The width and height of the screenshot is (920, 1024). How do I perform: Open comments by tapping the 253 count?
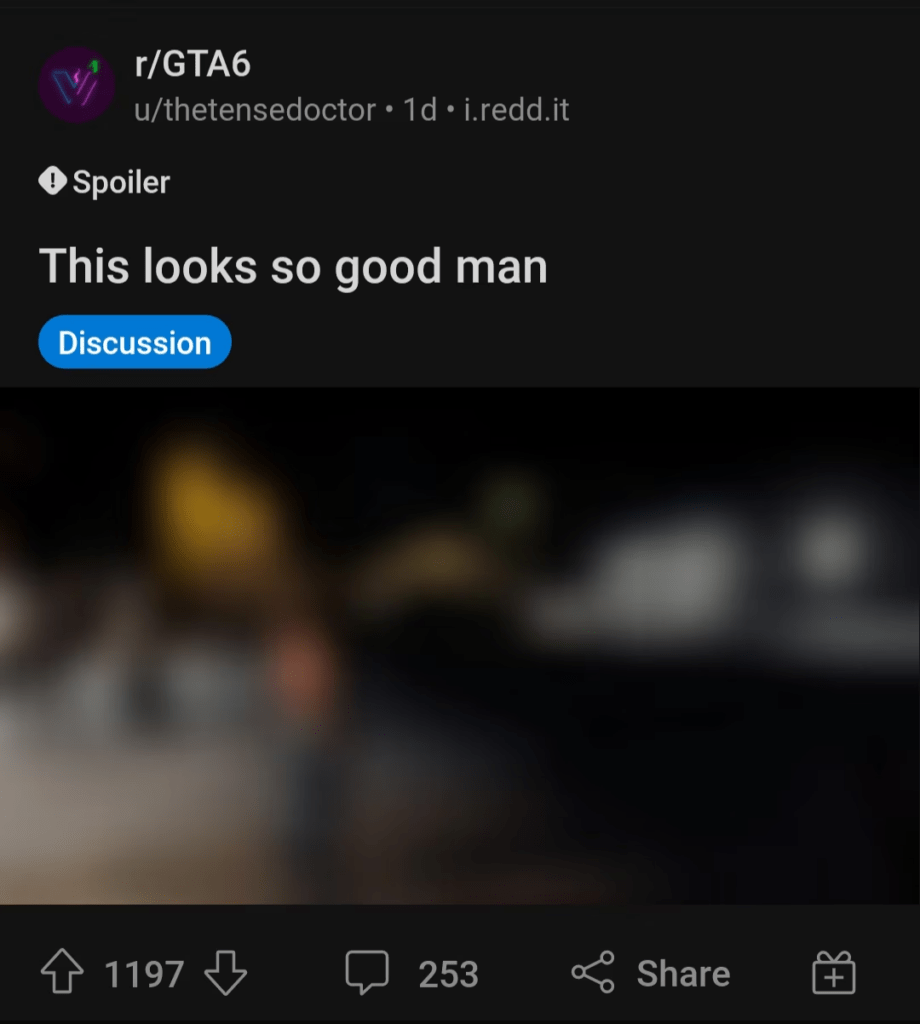click(x=448, y=971)
